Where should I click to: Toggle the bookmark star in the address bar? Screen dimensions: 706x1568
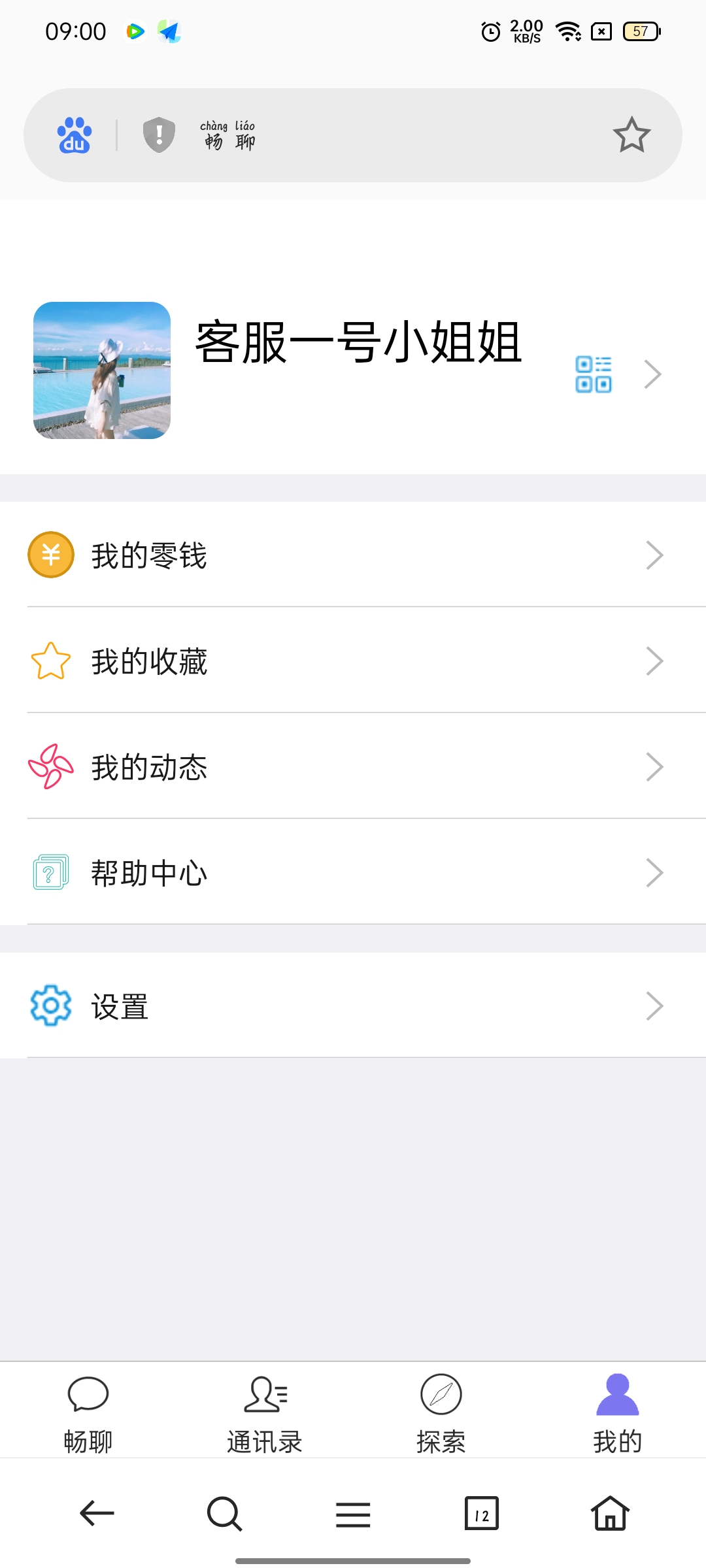631,135
